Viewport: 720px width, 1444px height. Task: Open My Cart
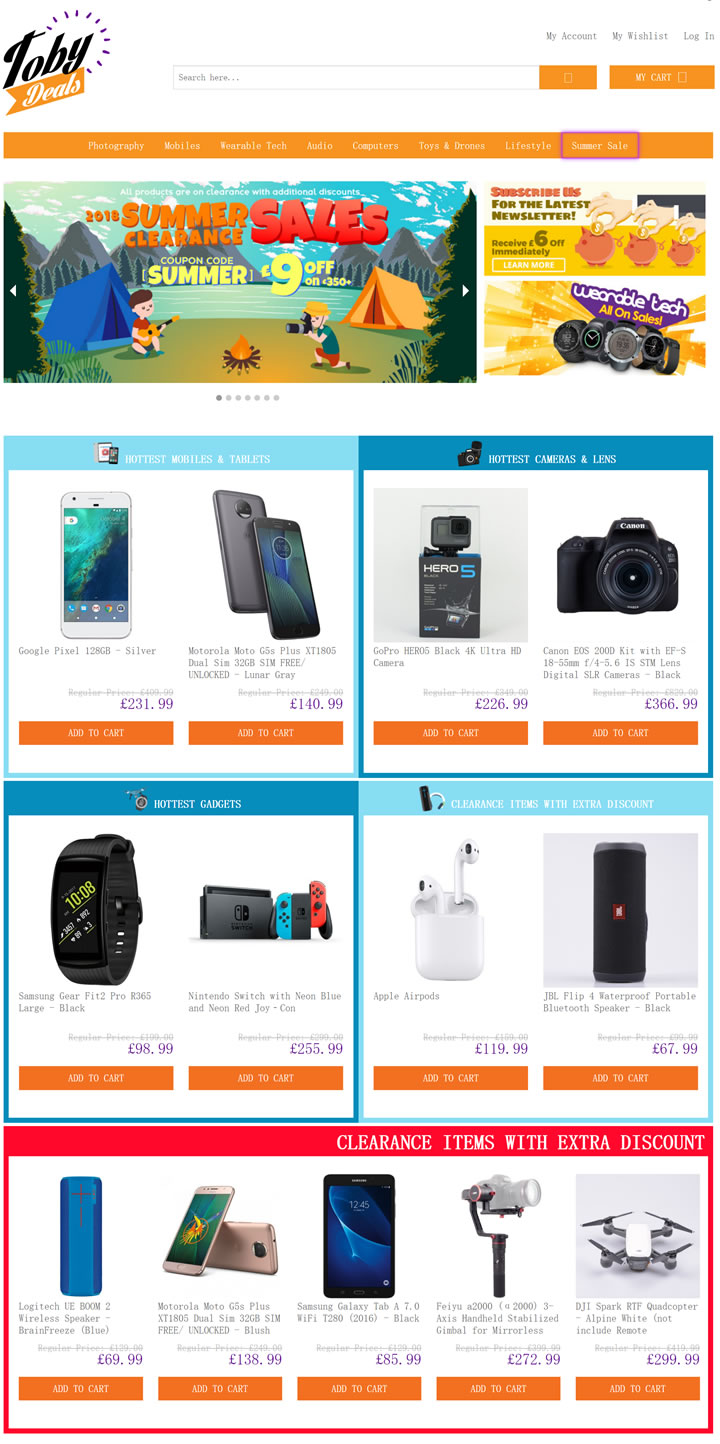(661, 77)
